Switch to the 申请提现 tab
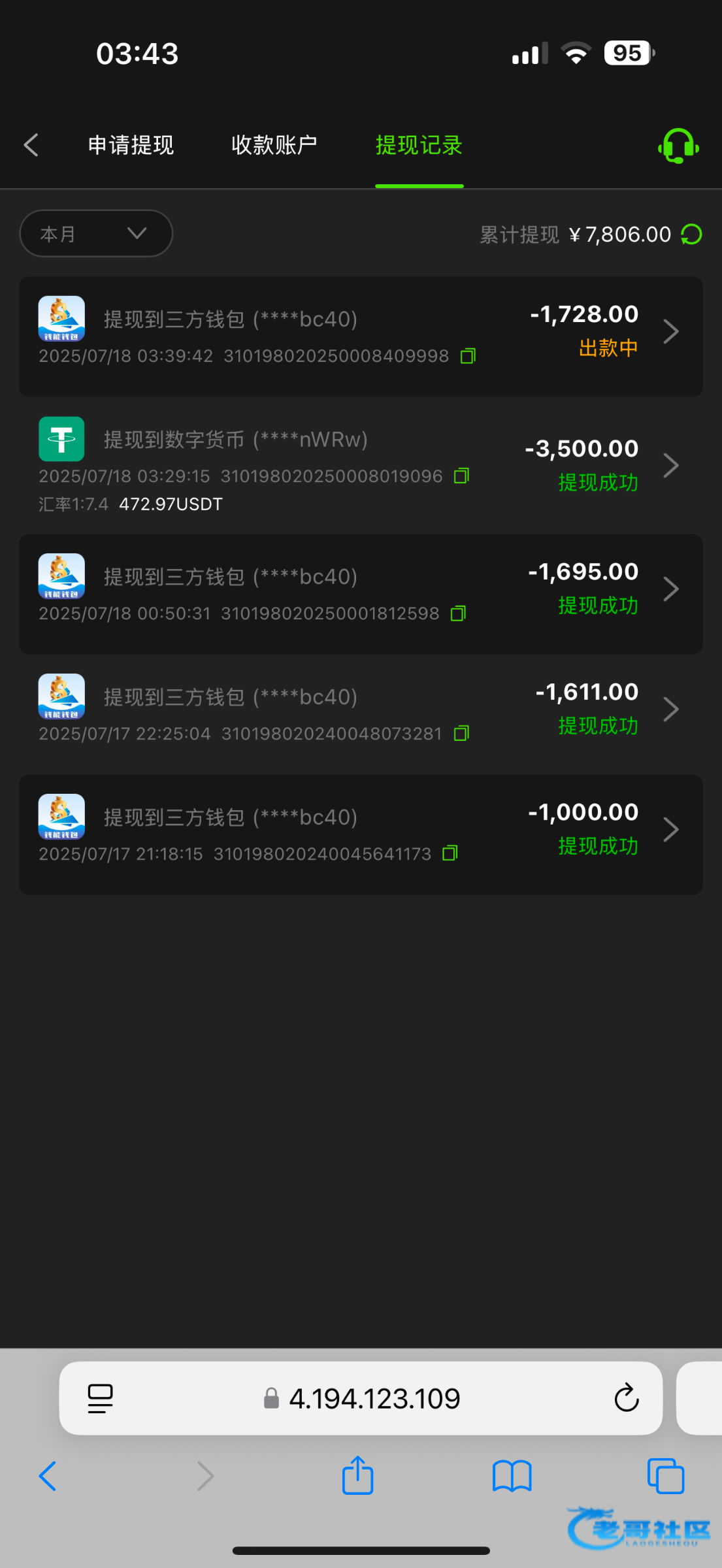This screenshot has width=722, height=1568. point(131,145)
